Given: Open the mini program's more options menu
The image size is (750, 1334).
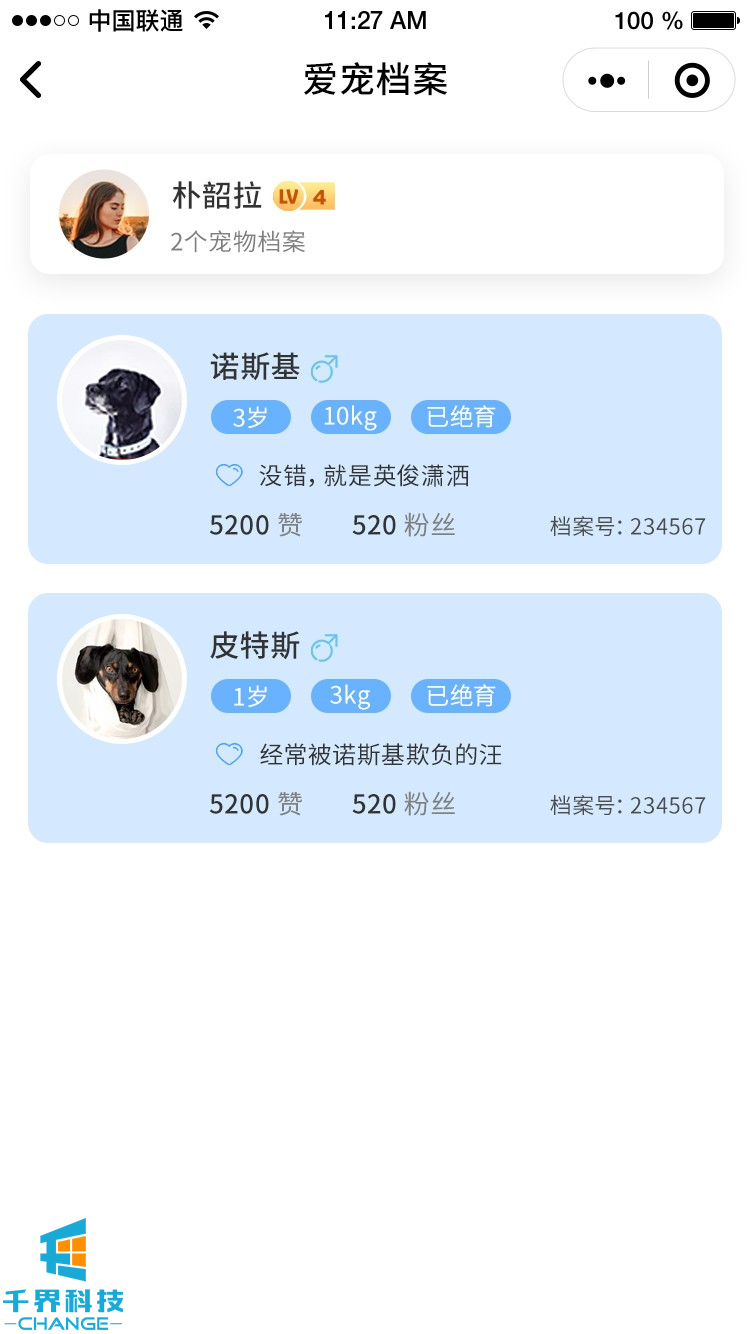Looking at the screenshot, I should [607, 81].
